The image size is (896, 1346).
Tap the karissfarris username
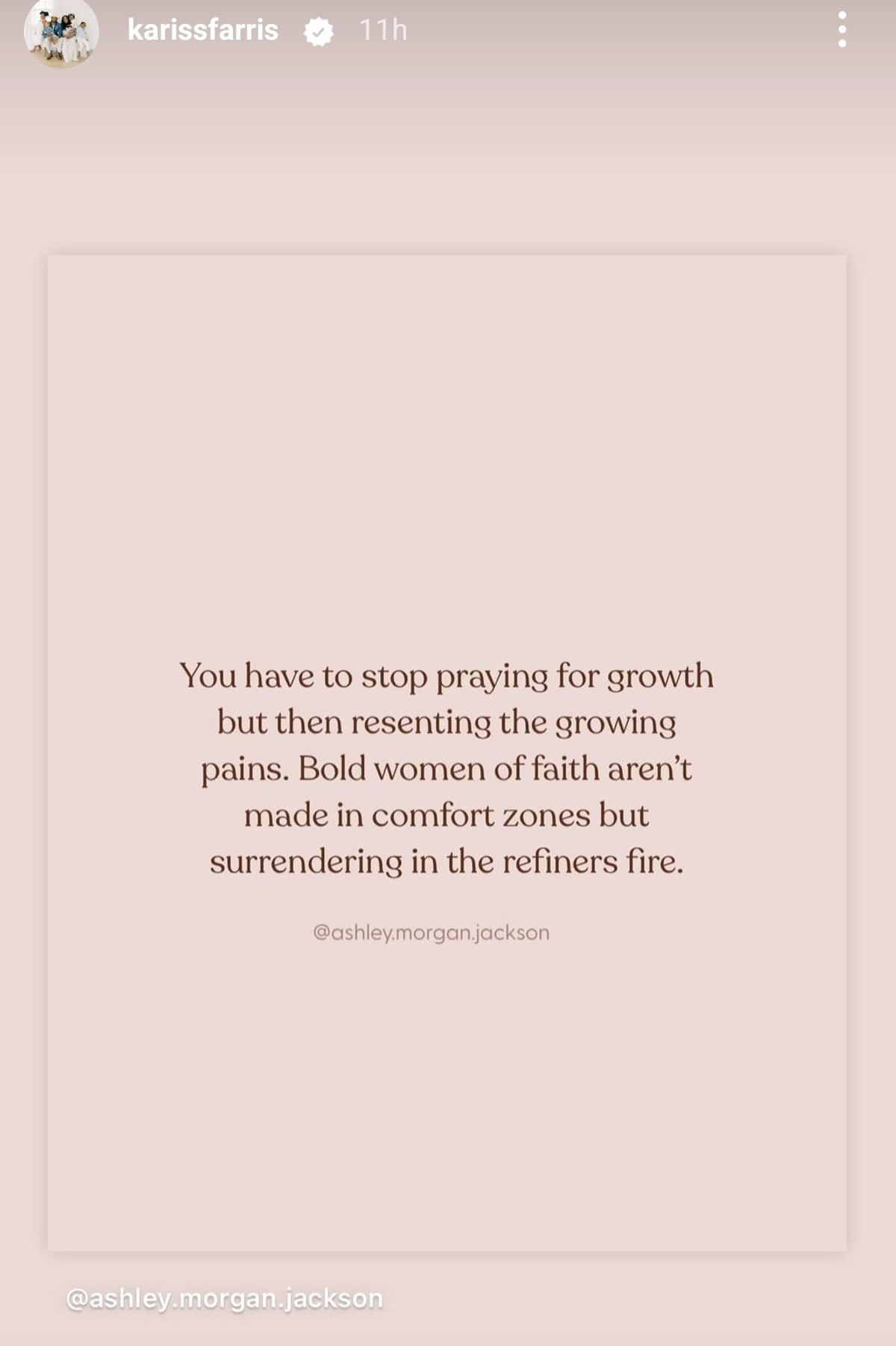(203, 30)
